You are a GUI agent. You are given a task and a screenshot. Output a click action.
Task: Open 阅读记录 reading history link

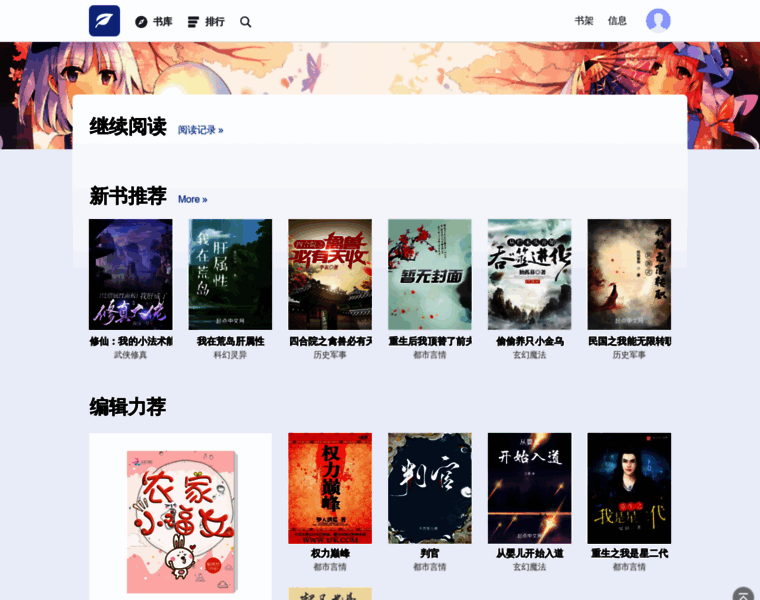[200, 130]
